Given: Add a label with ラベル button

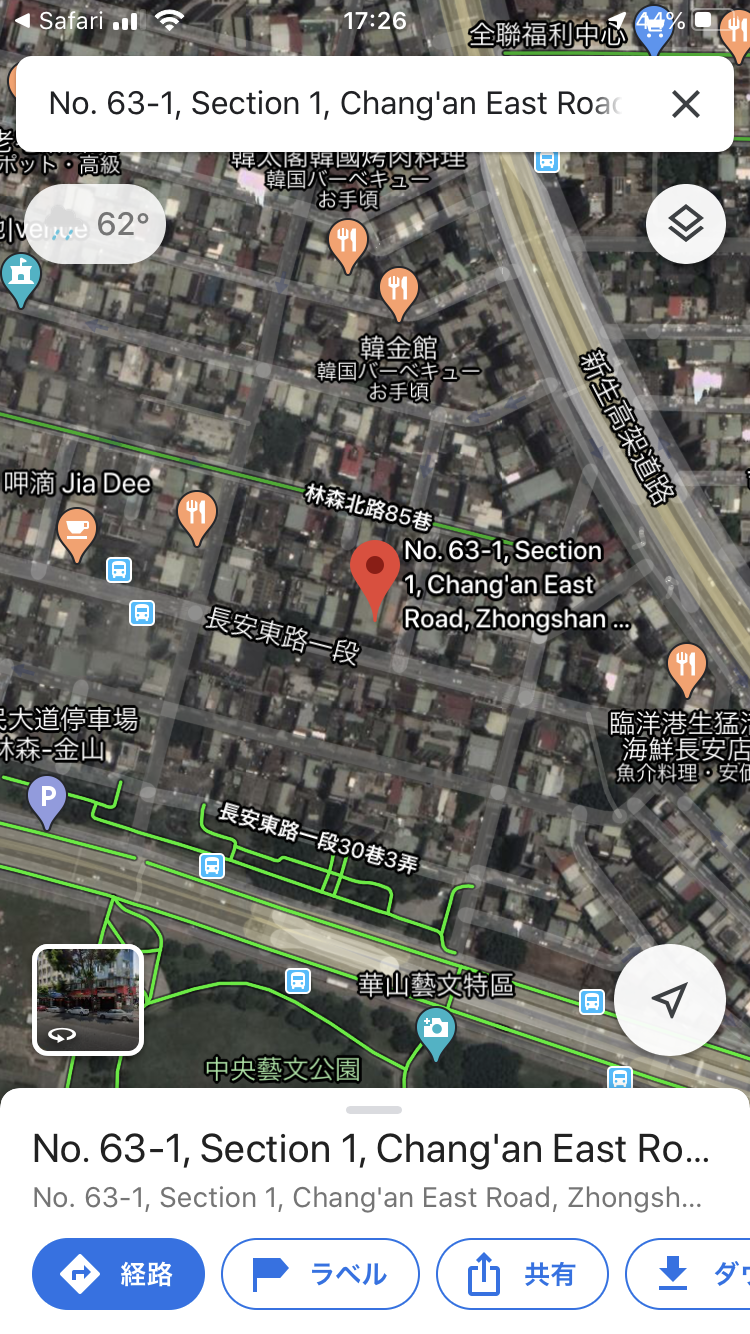Looking at the screenshot, I should click(x=320, y=1274).
